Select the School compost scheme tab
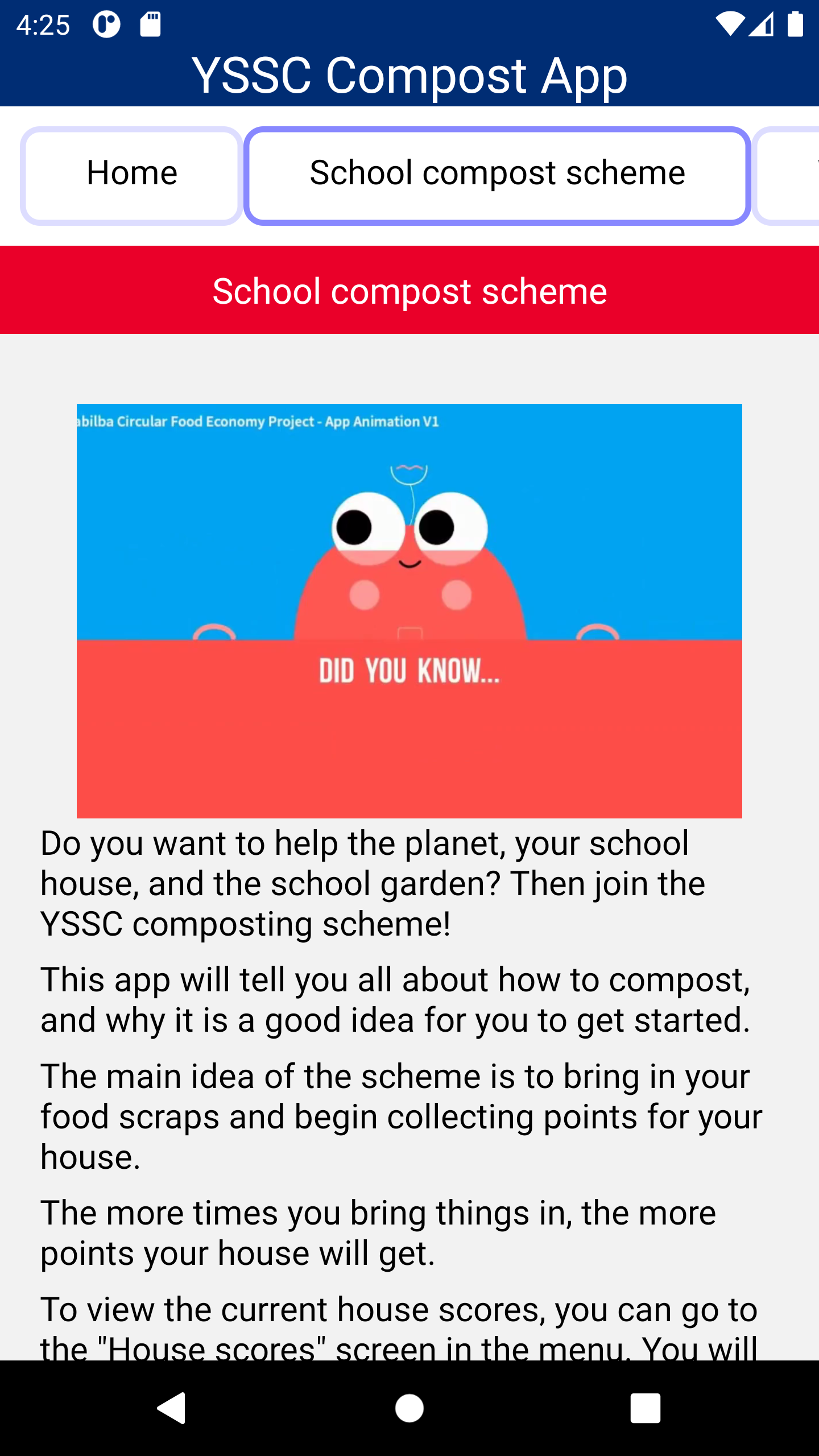This screenshot has width=819, height=1456. click(498, 176)
